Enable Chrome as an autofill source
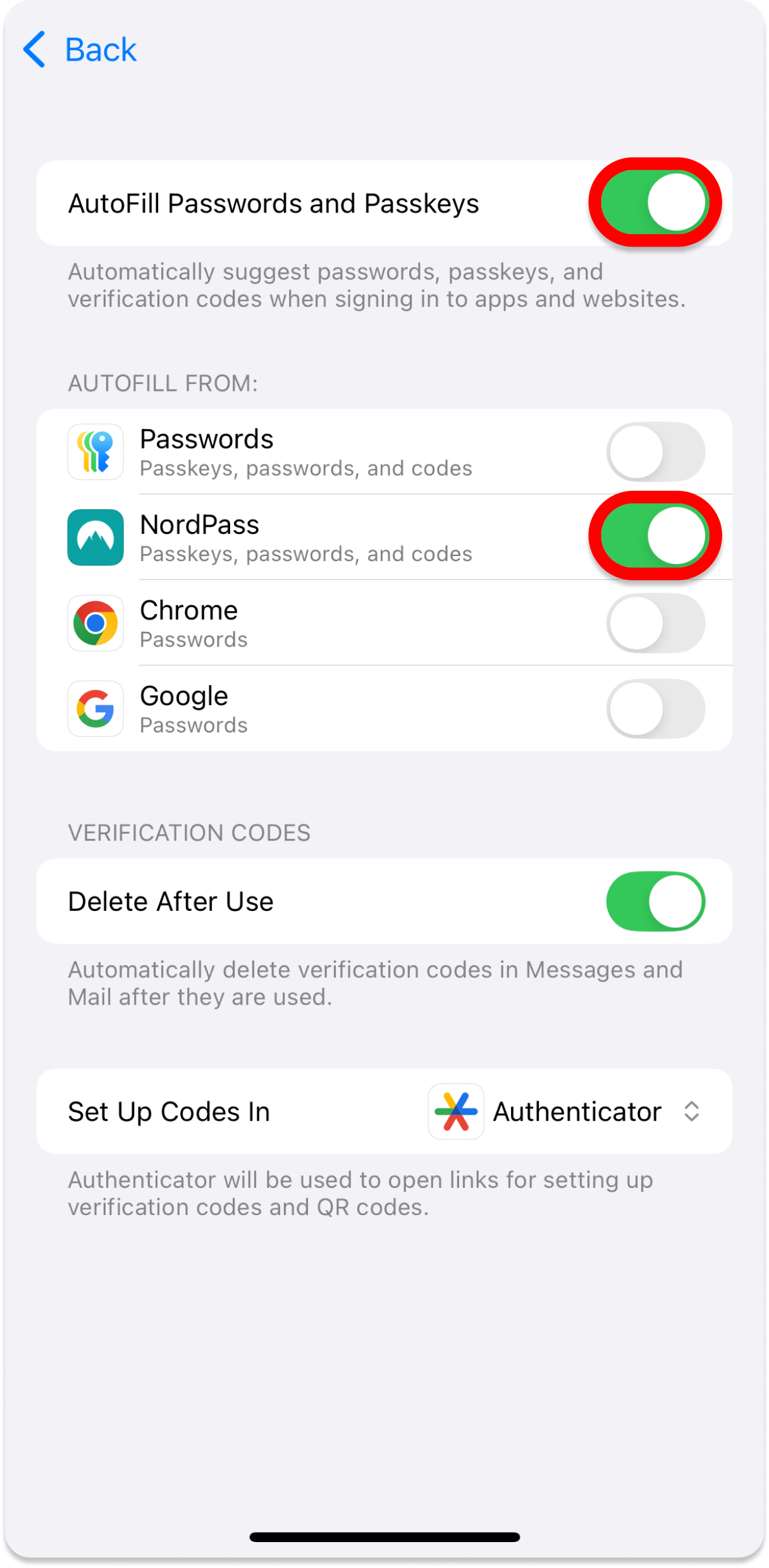Image resolution: width=769 pixels, height=1568 pixels. tap(656, 623)
